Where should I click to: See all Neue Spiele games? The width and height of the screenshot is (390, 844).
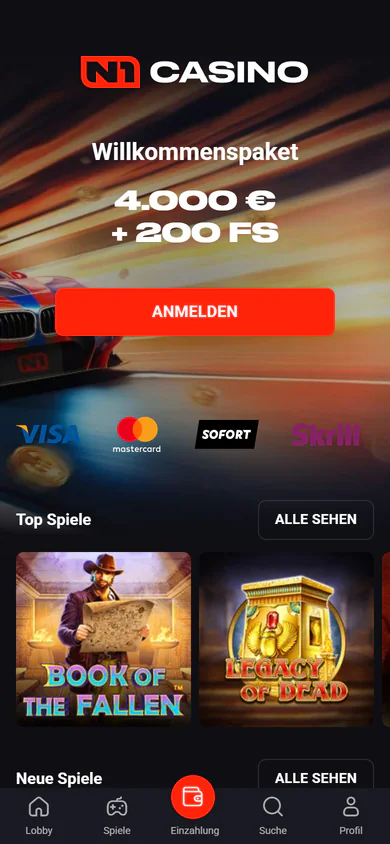tap(316, 777)
